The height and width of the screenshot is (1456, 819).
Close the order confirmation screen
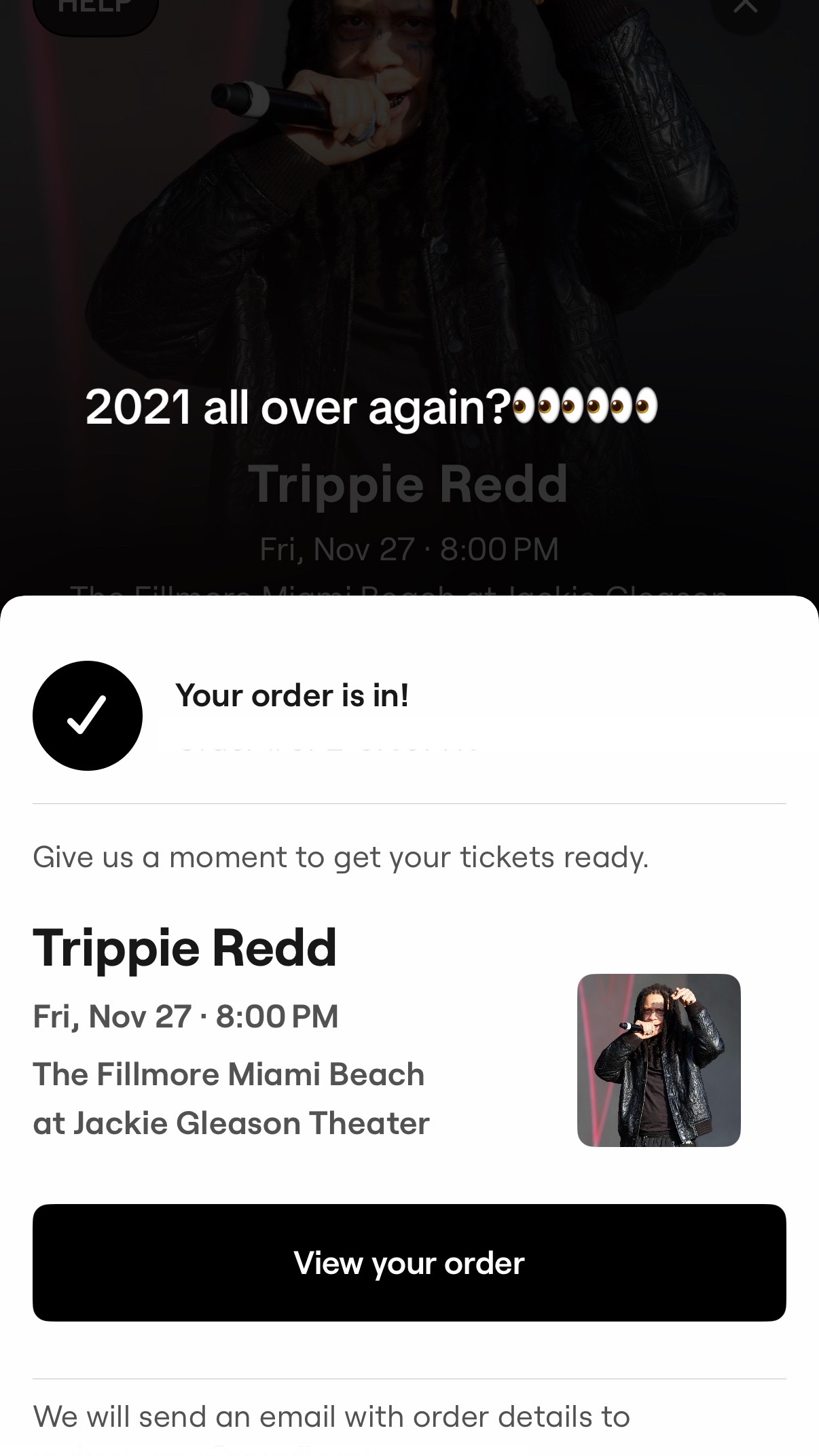tap(746, 10)
